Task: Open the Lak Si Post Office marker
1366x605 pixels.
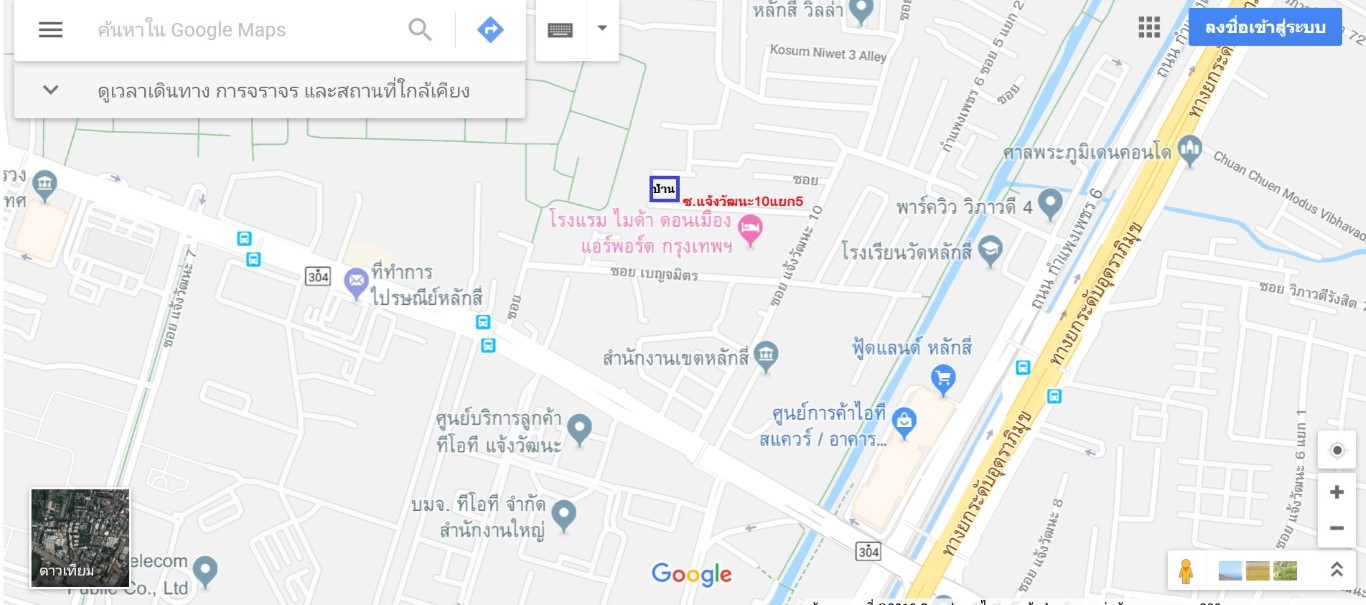Action: click(x=356, y=283)
